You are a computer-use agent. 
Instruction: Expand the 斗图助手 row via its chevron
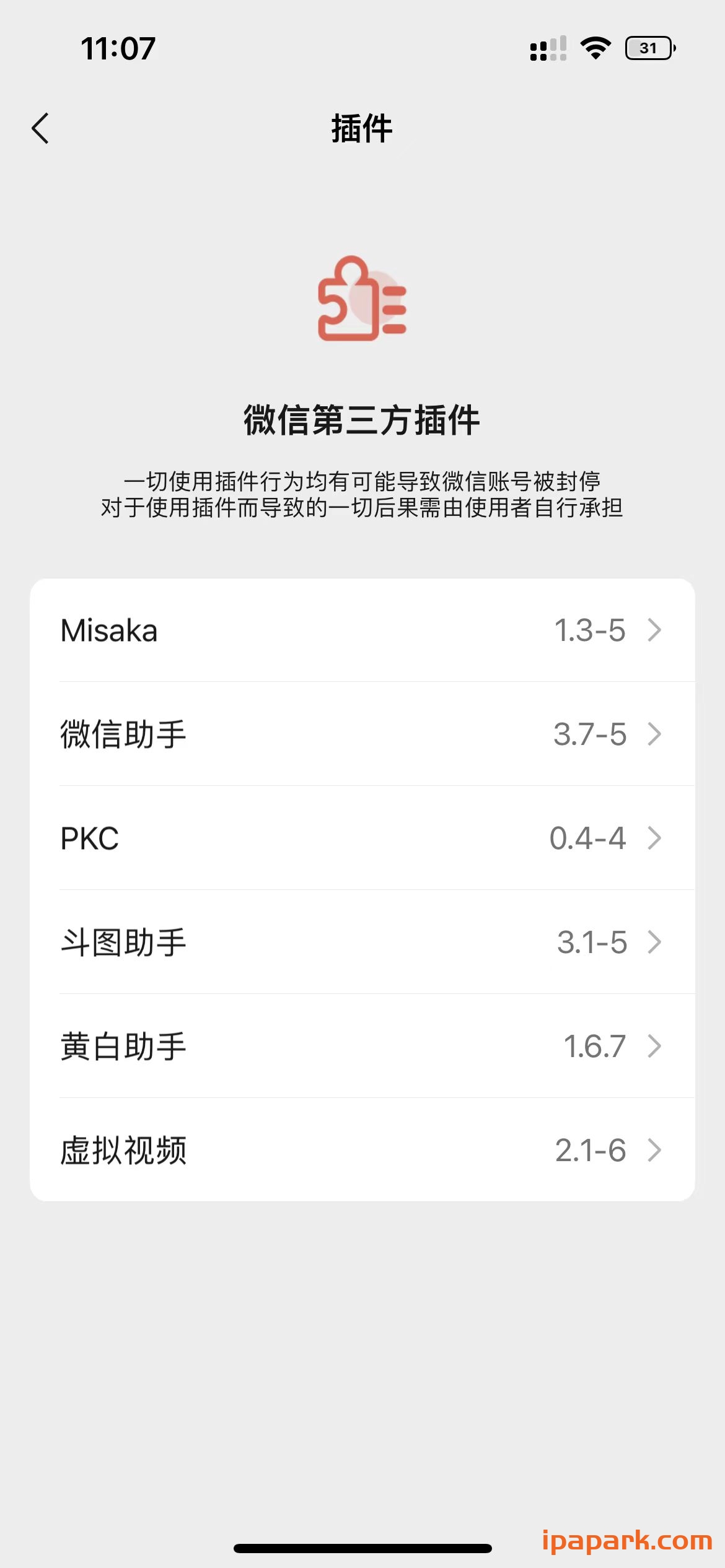654,943
